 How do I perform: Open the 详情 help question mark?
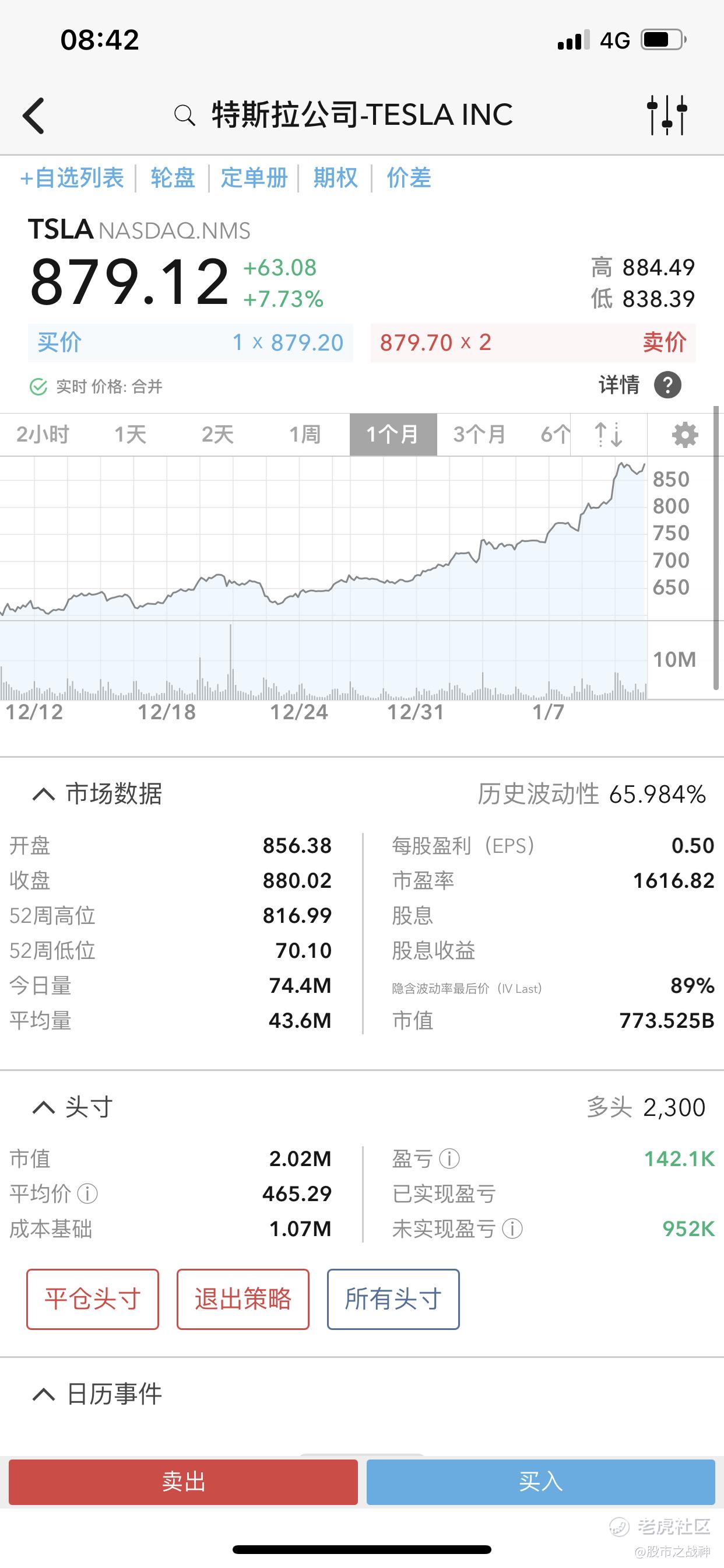tap(667, 386)
